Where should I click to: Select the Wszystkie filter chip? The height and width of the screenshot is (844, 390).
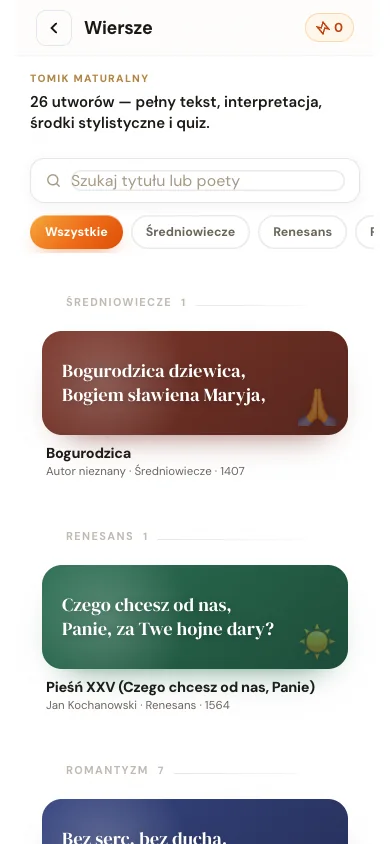(76, 232)
